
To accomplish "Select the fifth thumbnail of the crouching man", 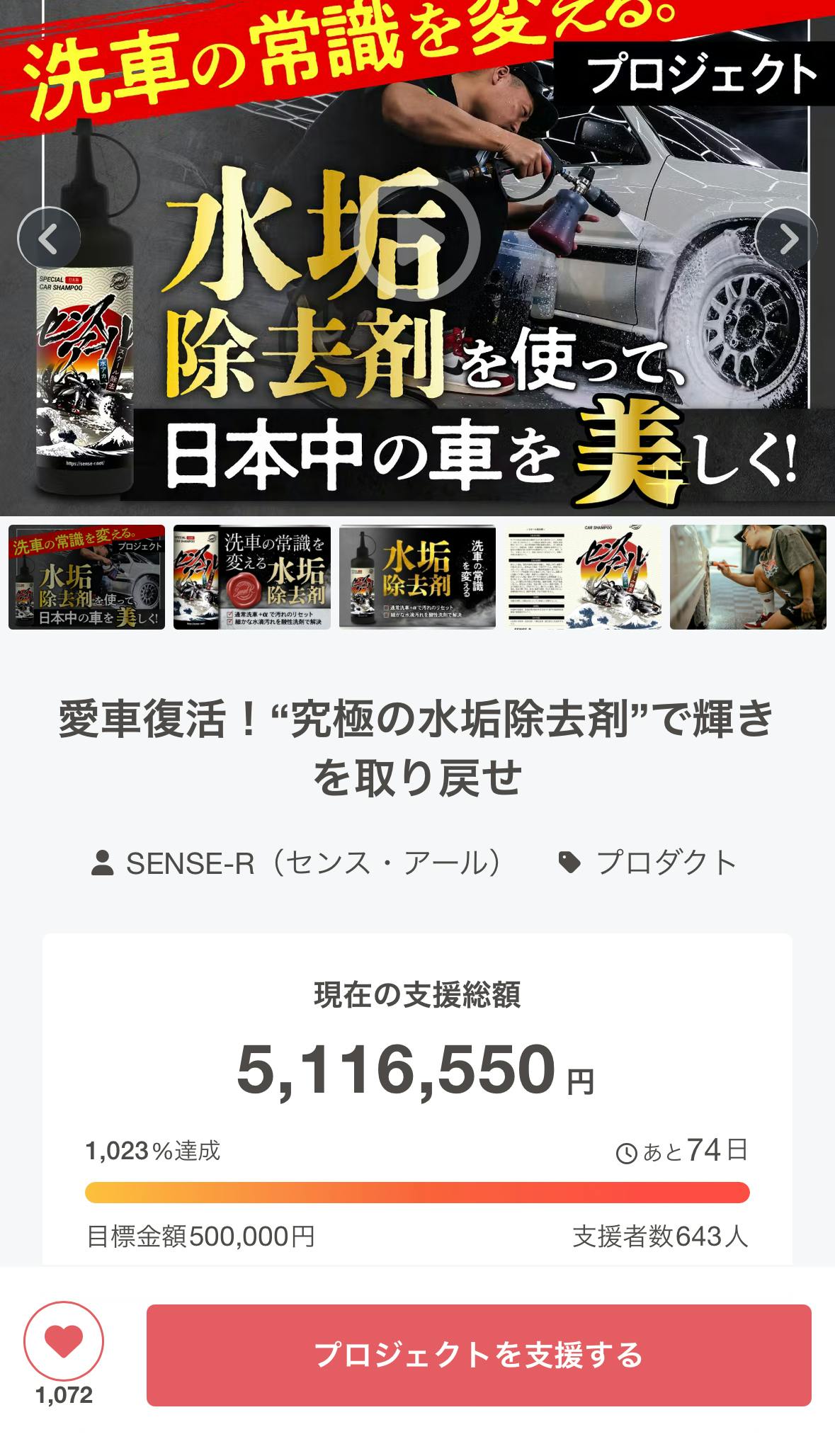I will point(748,577).
